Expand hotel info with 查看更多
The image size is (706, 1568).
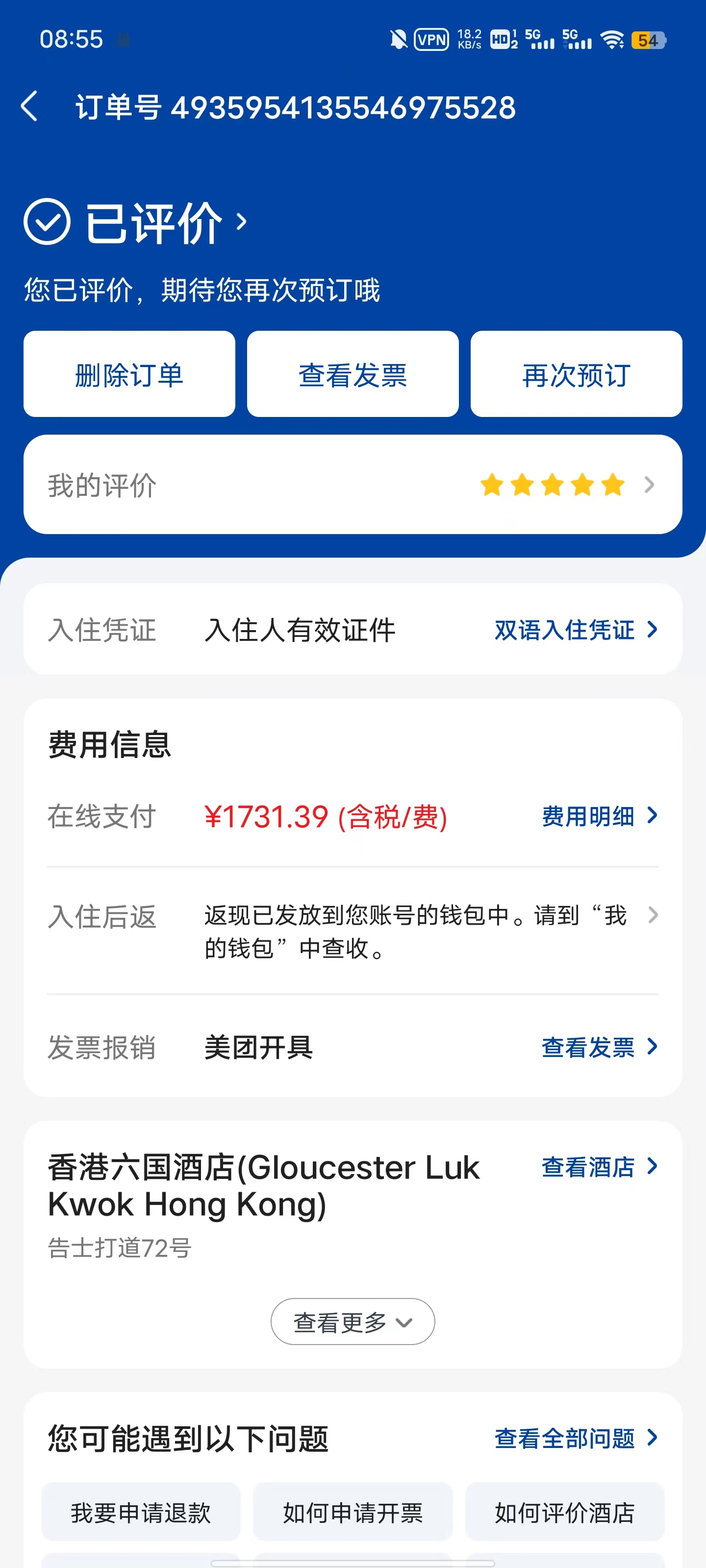pyautogui.click(x=352, y=1322)
